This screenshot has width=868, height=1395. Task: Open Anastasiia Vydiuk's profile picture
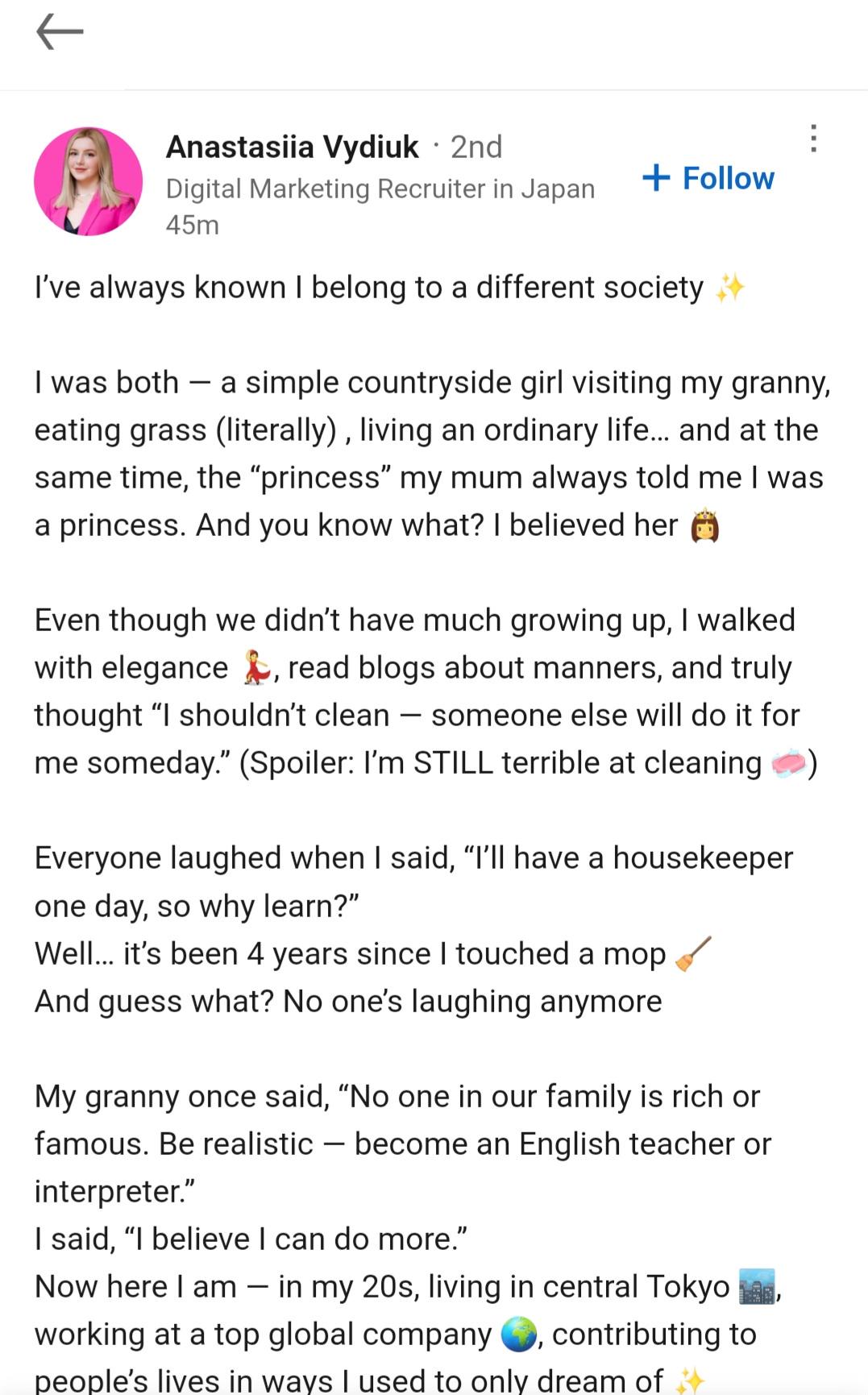[88, 181]
